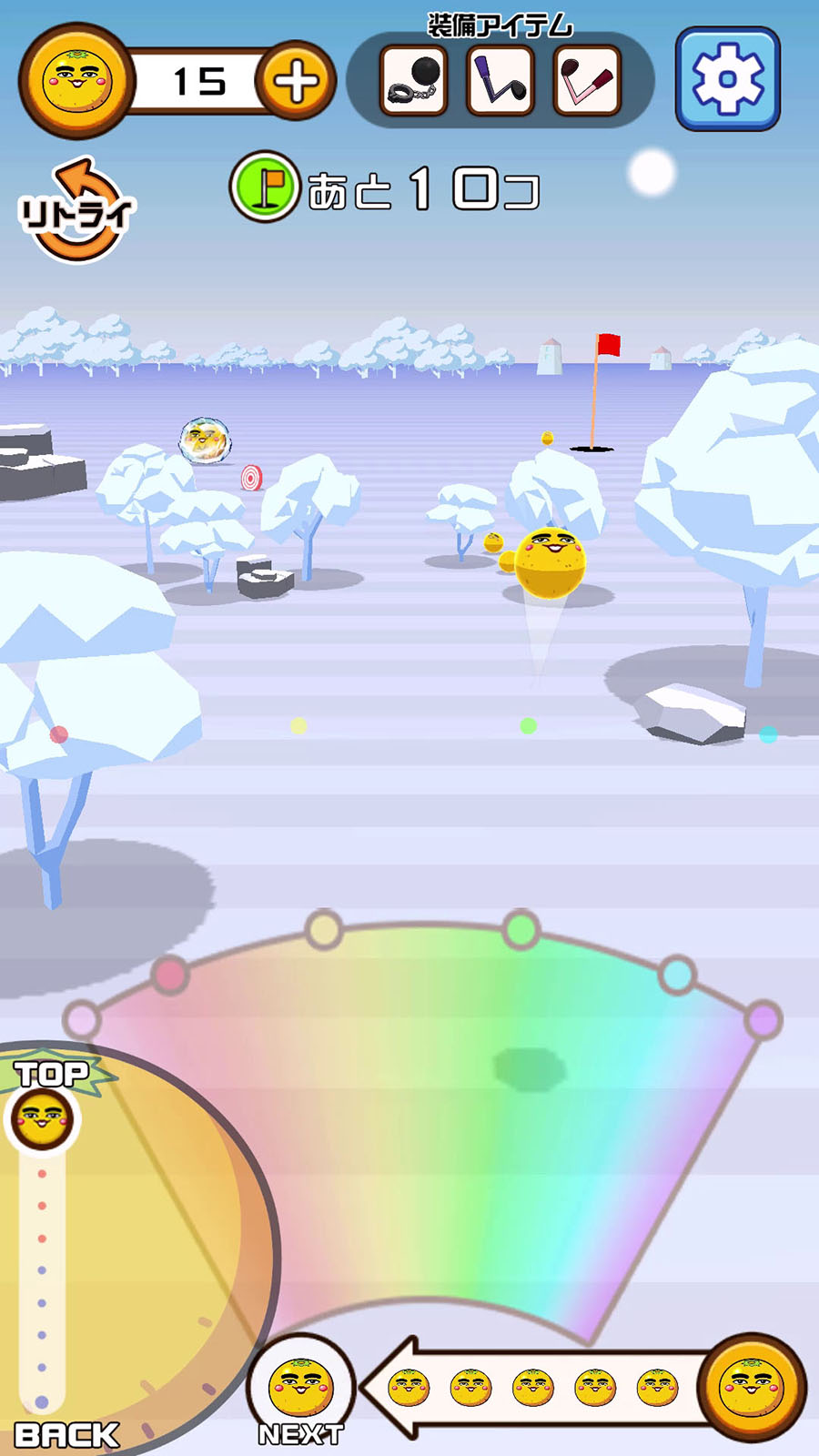Aim at the pink direction marker
819x1456 pixels.
169,975
